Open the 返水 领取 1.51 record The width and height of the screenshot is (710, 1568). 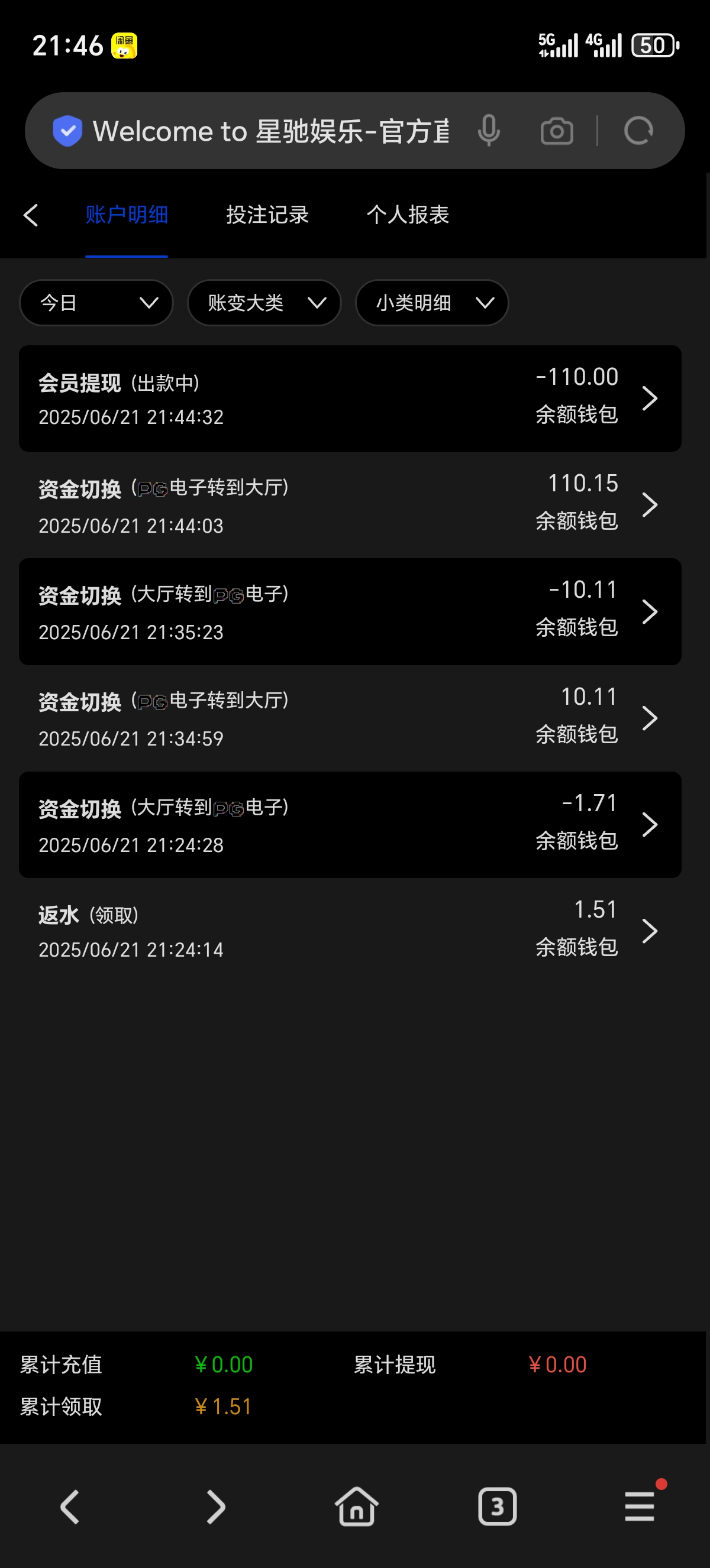point(350,930)
